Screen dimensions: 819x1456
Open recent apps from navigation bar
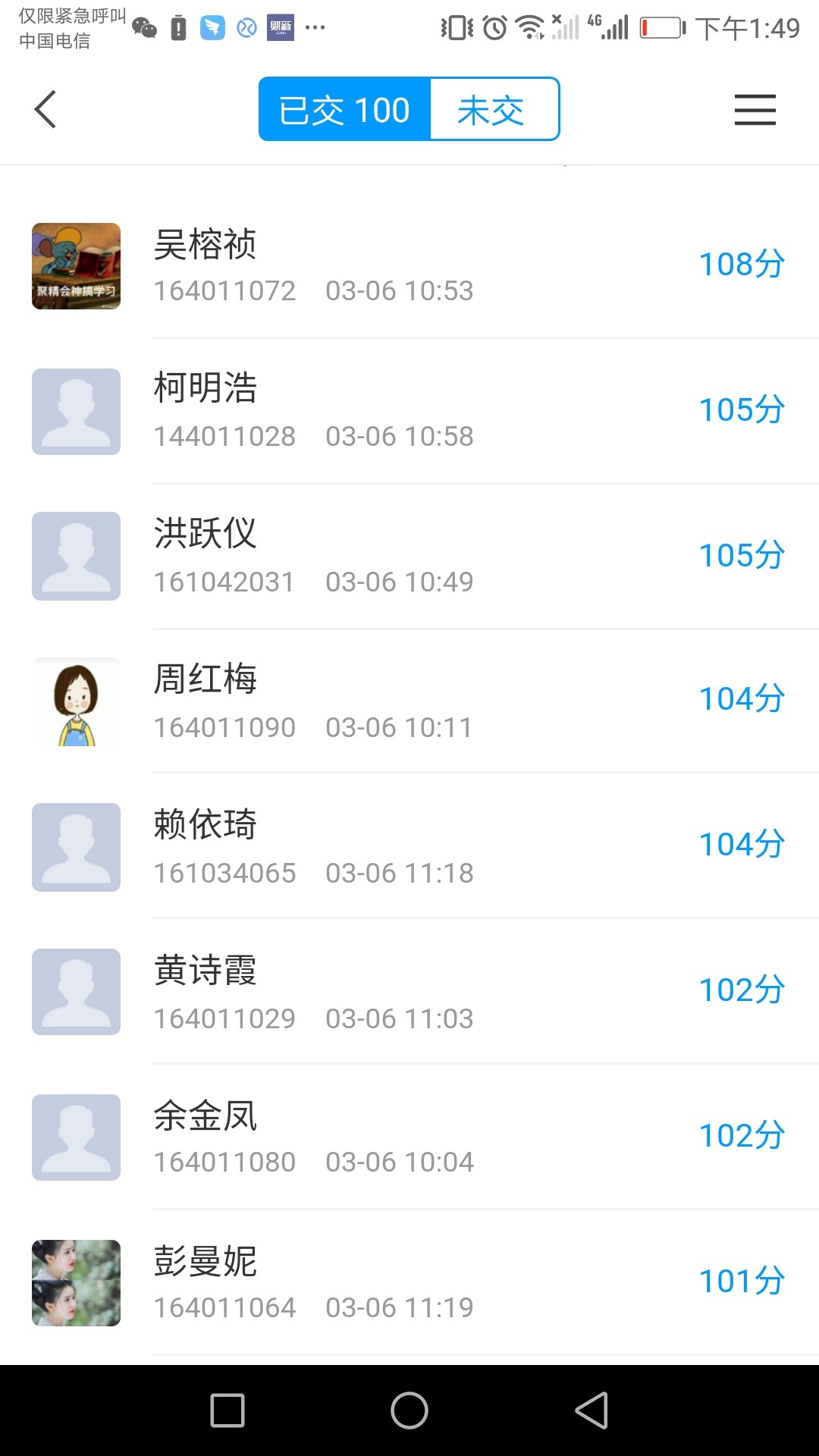tap(227, 1410)
